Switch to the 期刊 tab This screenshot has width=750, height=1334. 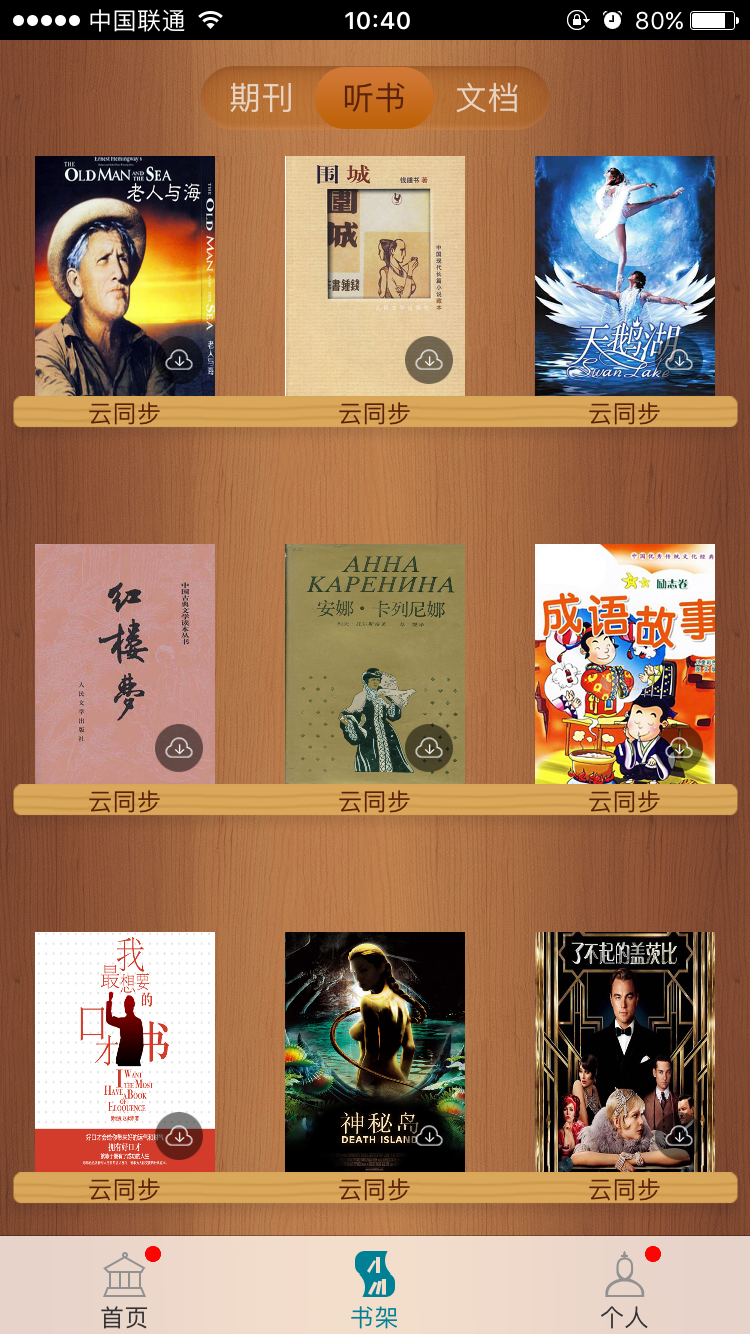coord(262,97)
